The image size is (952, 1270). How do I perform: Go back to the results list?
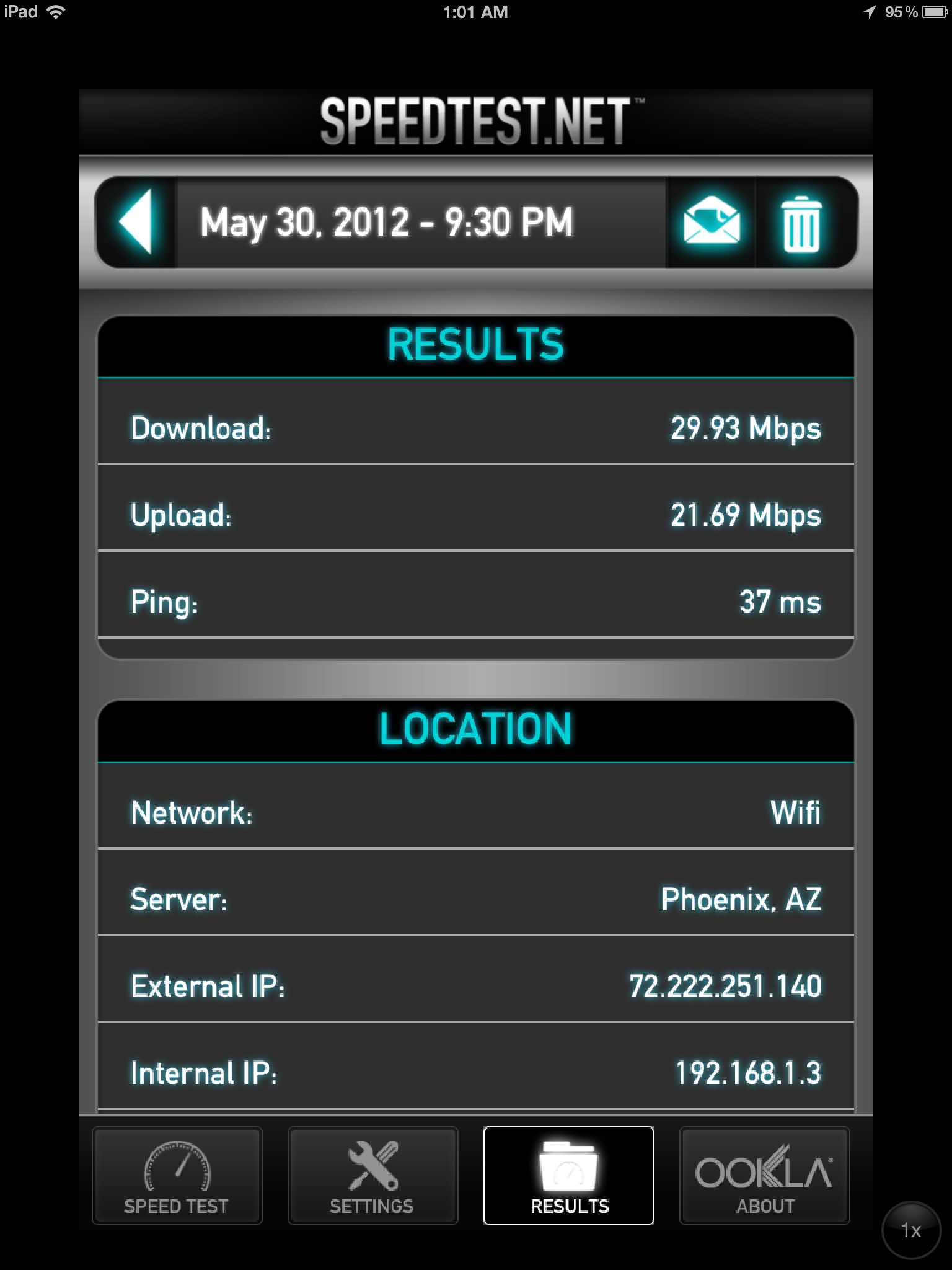(x=136, y=222)
